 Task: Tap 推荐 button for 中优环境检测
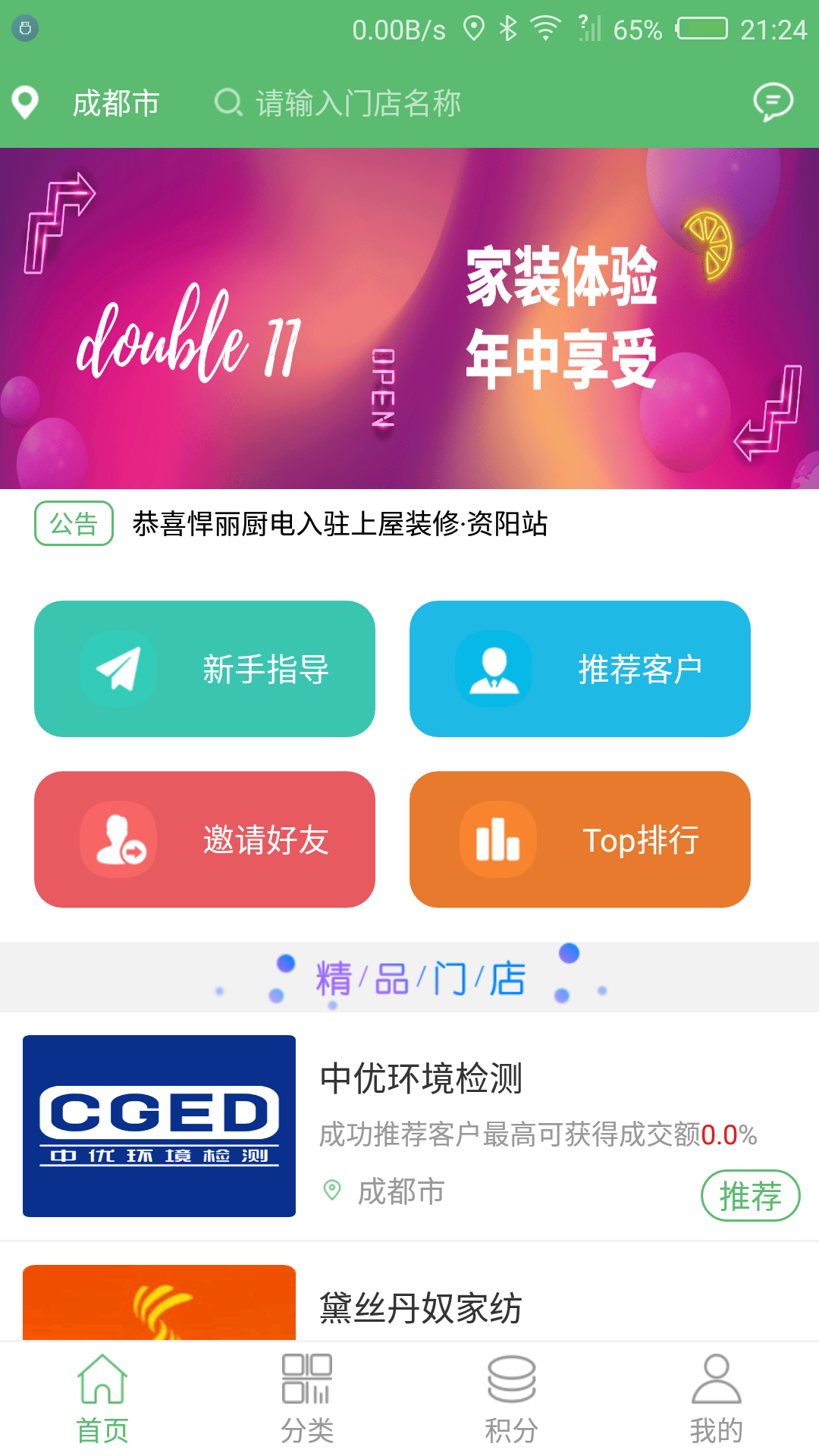[750, 1196]
